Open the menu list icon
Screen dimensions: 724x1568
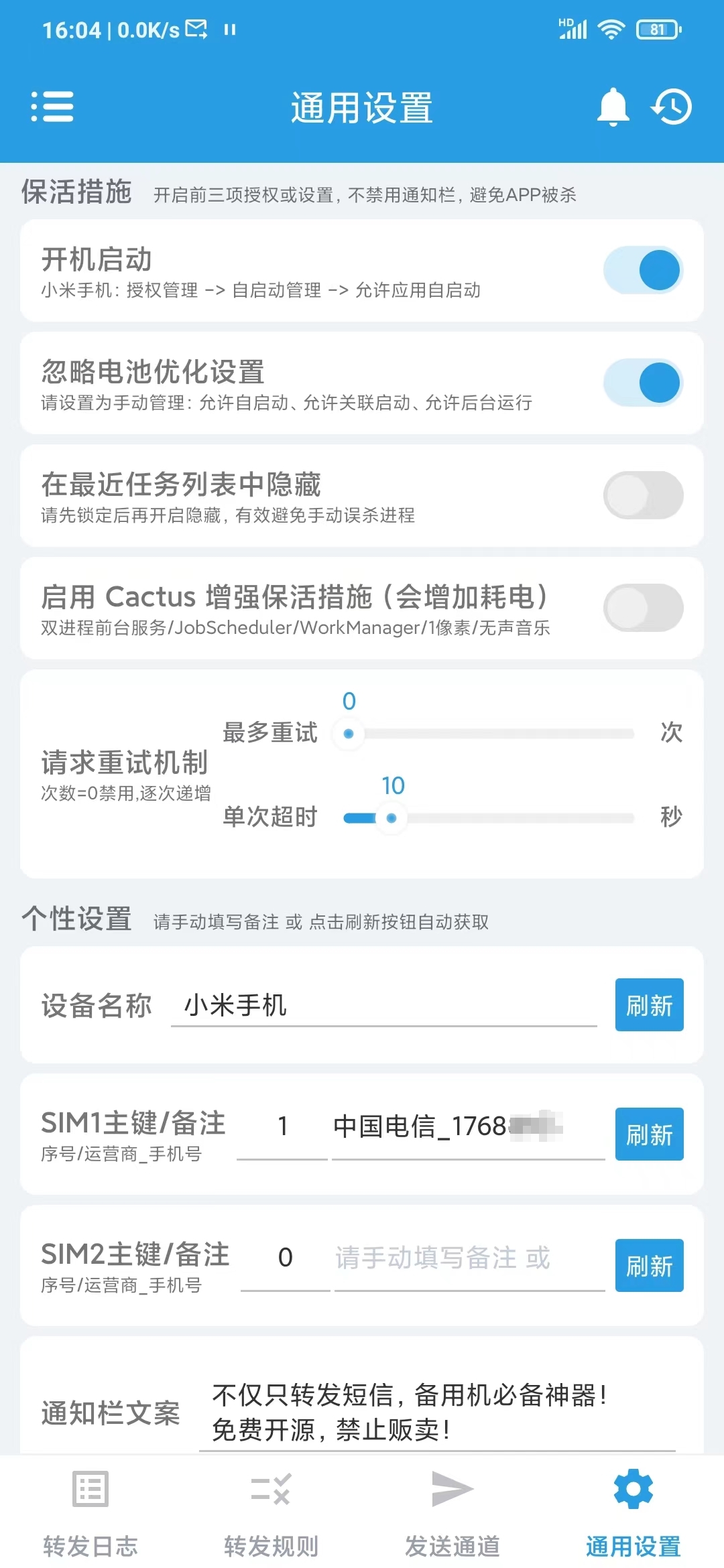(x=52, y=107)
